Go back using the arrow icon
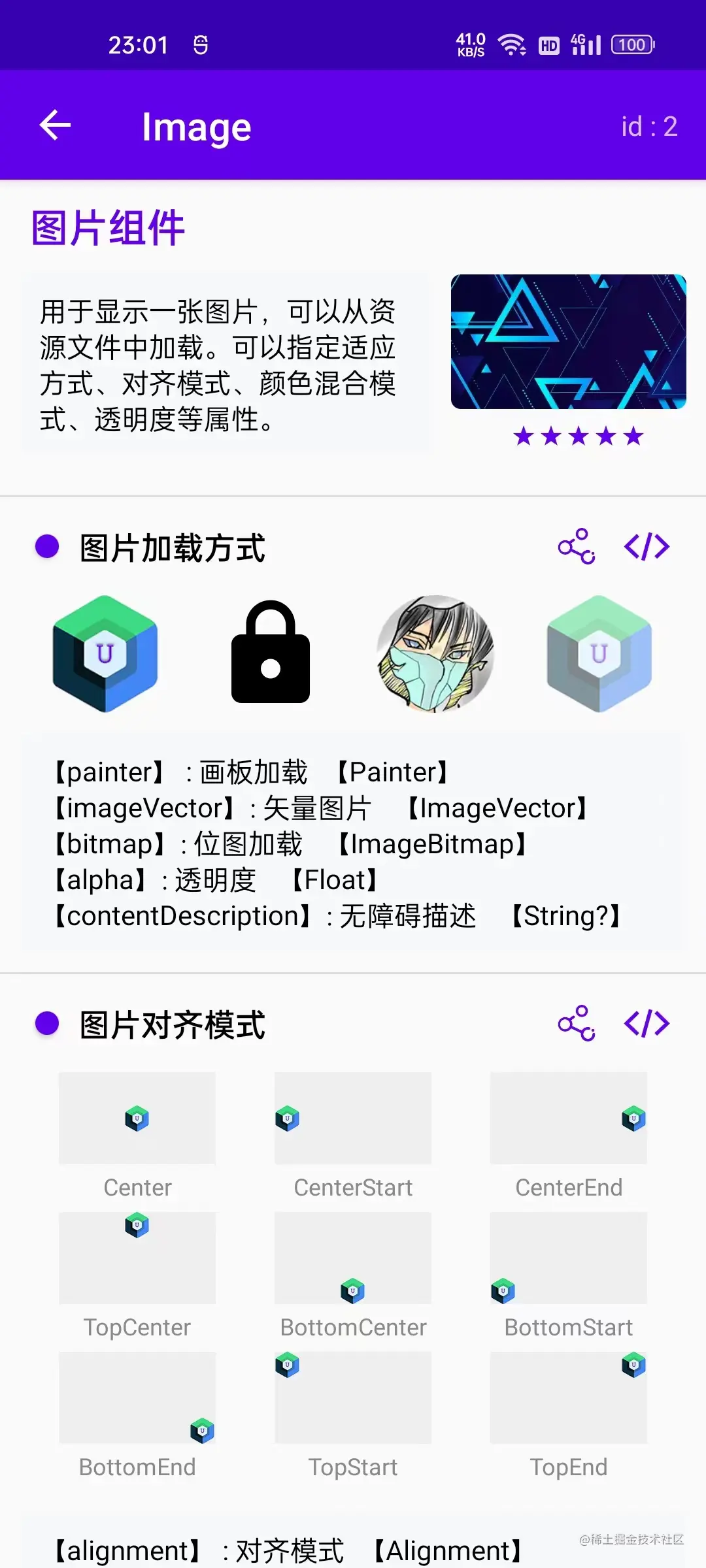 55,125
